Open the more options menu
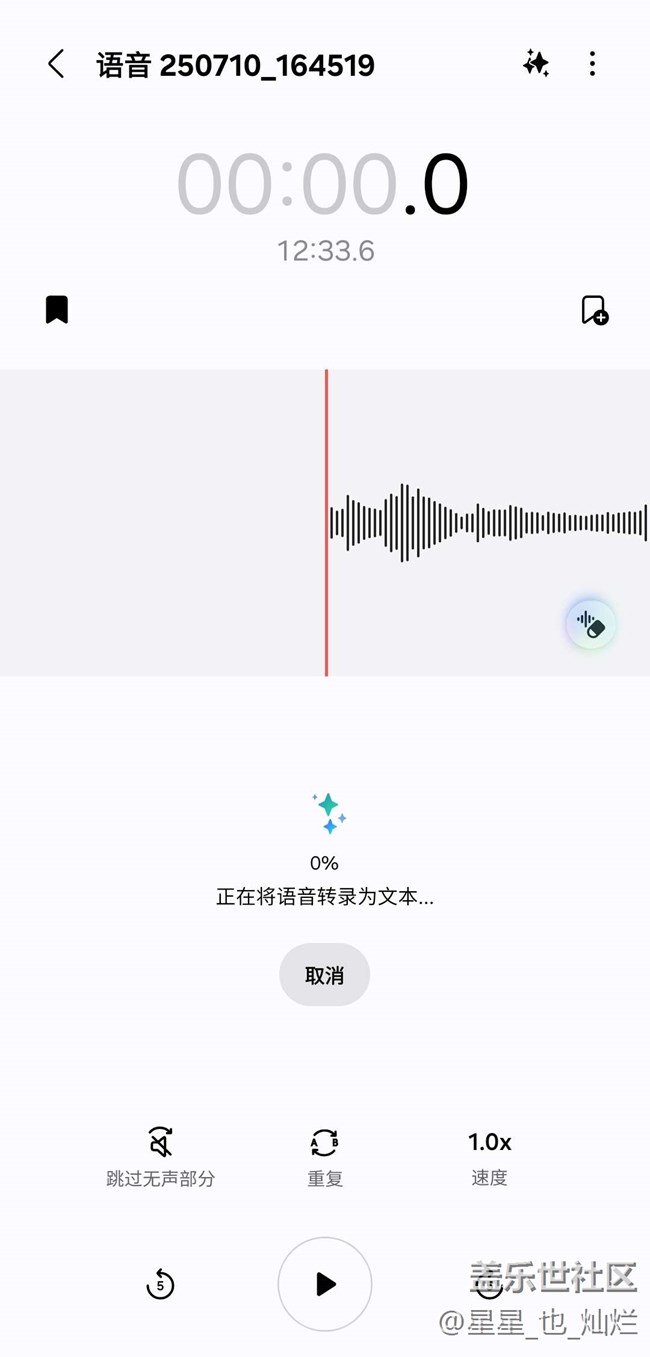650x1357 pixels. click(592, 64)
